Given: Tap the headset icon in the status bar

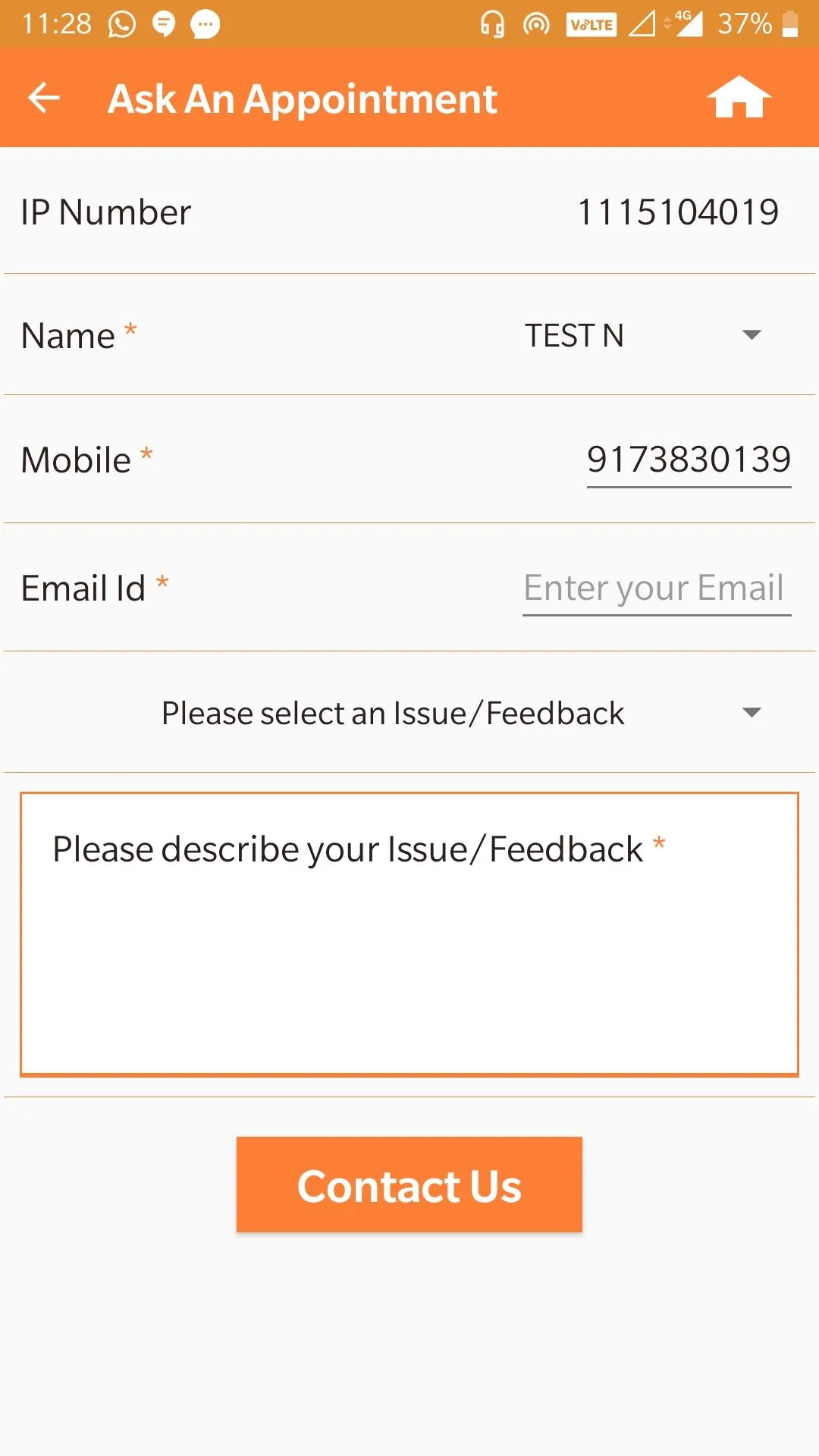Looking at the screenshot, I should [x=491, y=24].
